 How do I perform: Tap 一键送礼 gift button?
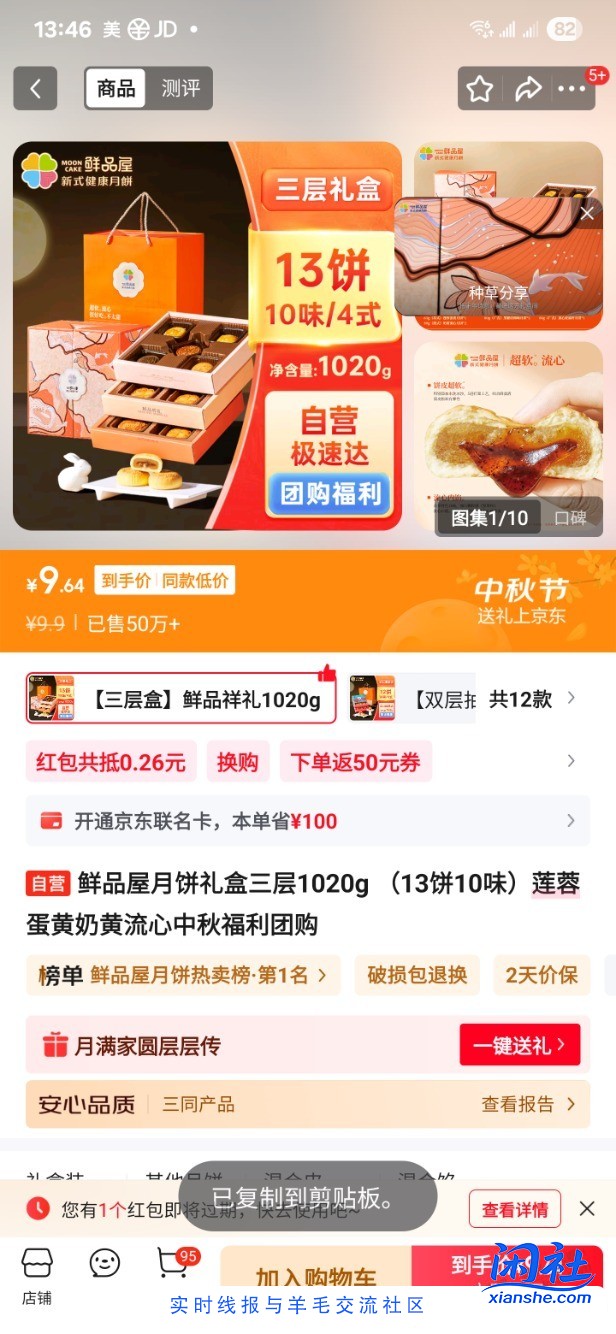[x=519, y=1045]
